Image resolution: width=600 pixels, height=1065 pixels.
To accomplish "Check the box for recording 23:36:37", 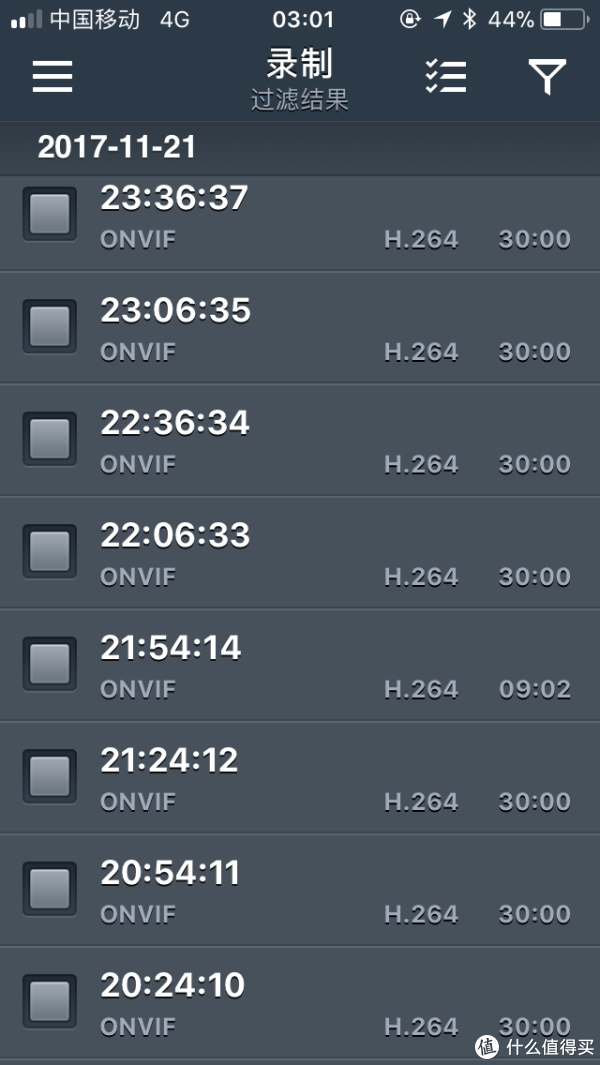I will click(x=49, y=213).
